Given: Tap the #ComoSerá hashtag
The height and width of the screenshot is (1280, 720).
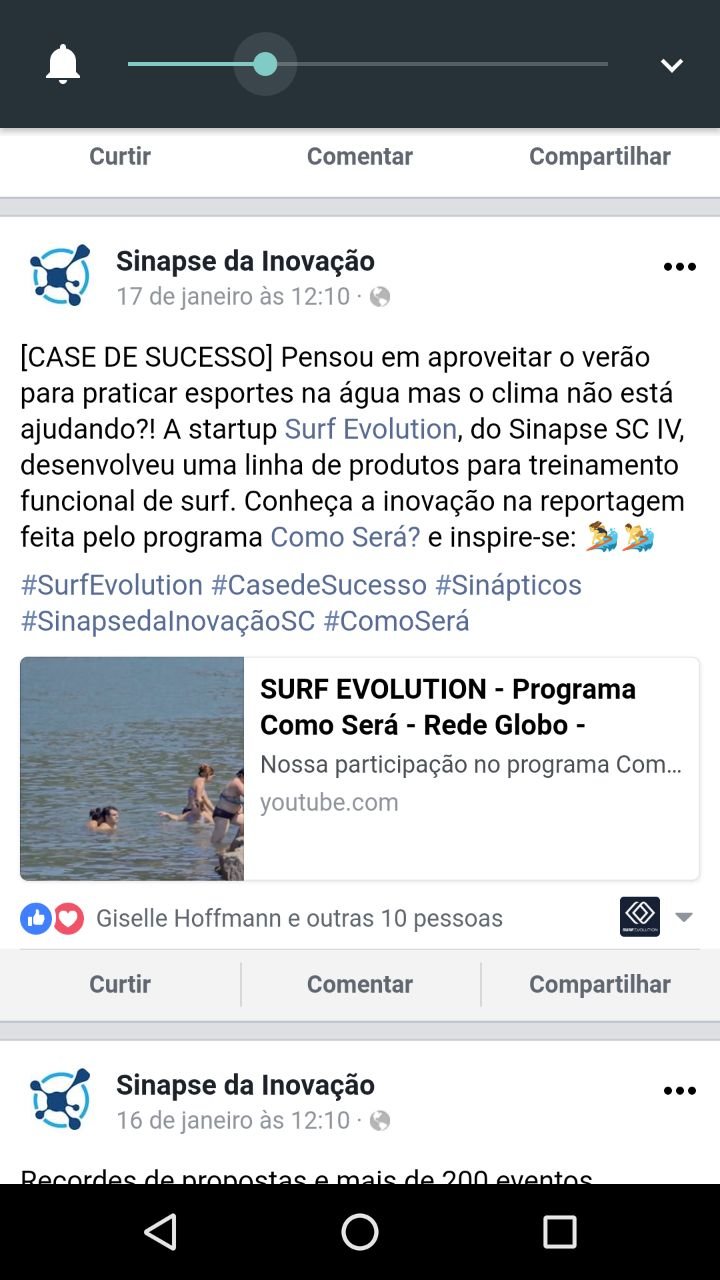Looking at the screenshot, I should point(396,621).
